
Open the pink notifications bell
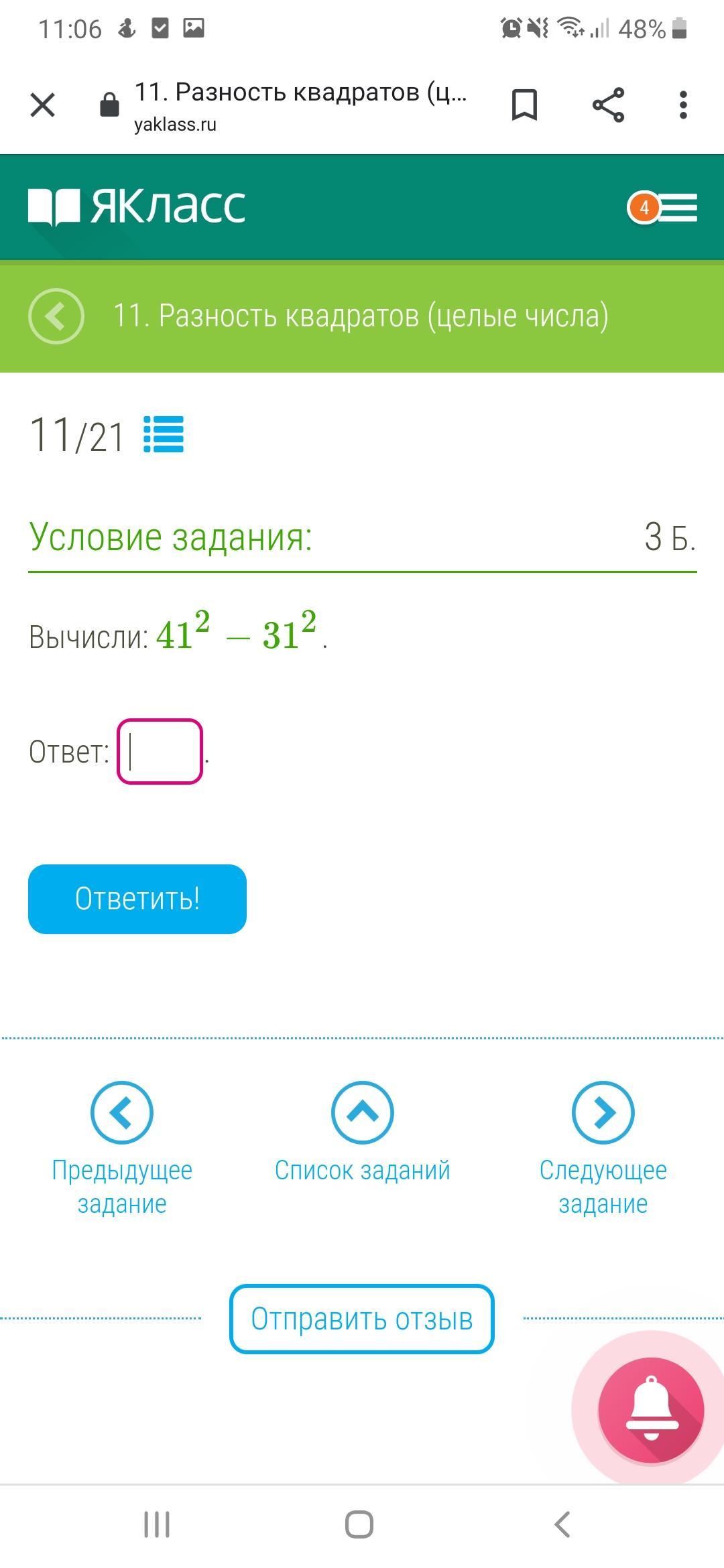[x=651, y=1409]
